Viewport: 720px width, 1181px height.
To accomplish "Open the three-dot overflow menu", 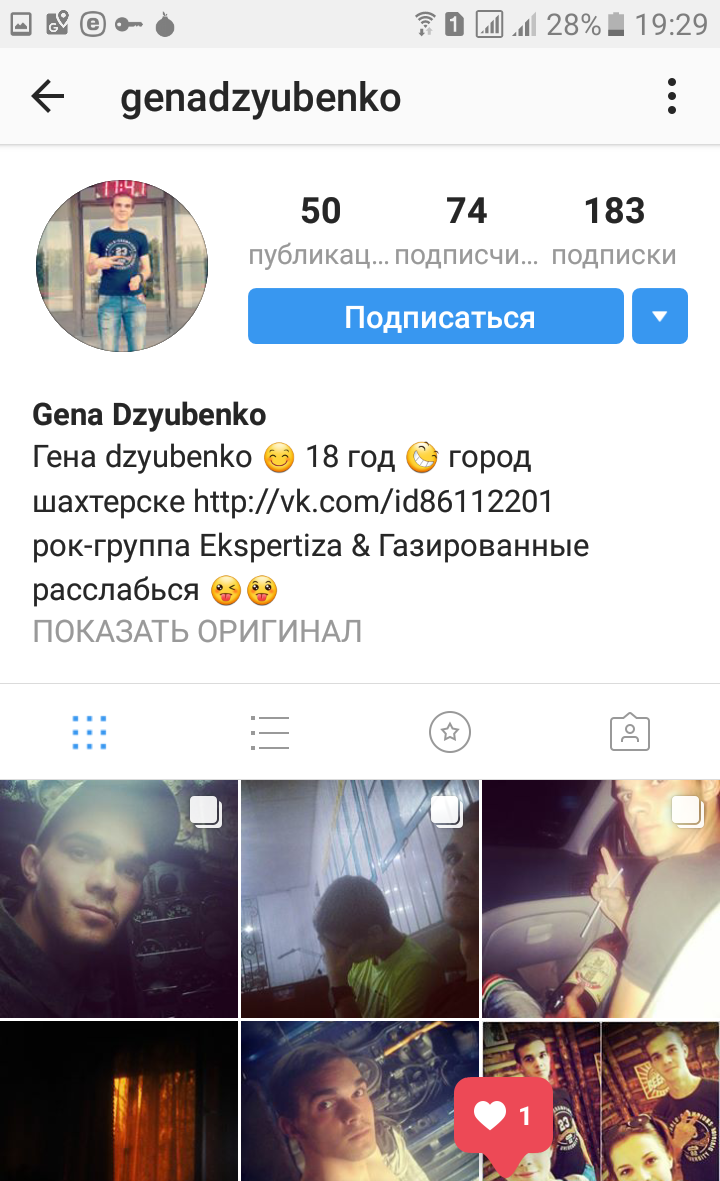I will click(x=672, y=97).
